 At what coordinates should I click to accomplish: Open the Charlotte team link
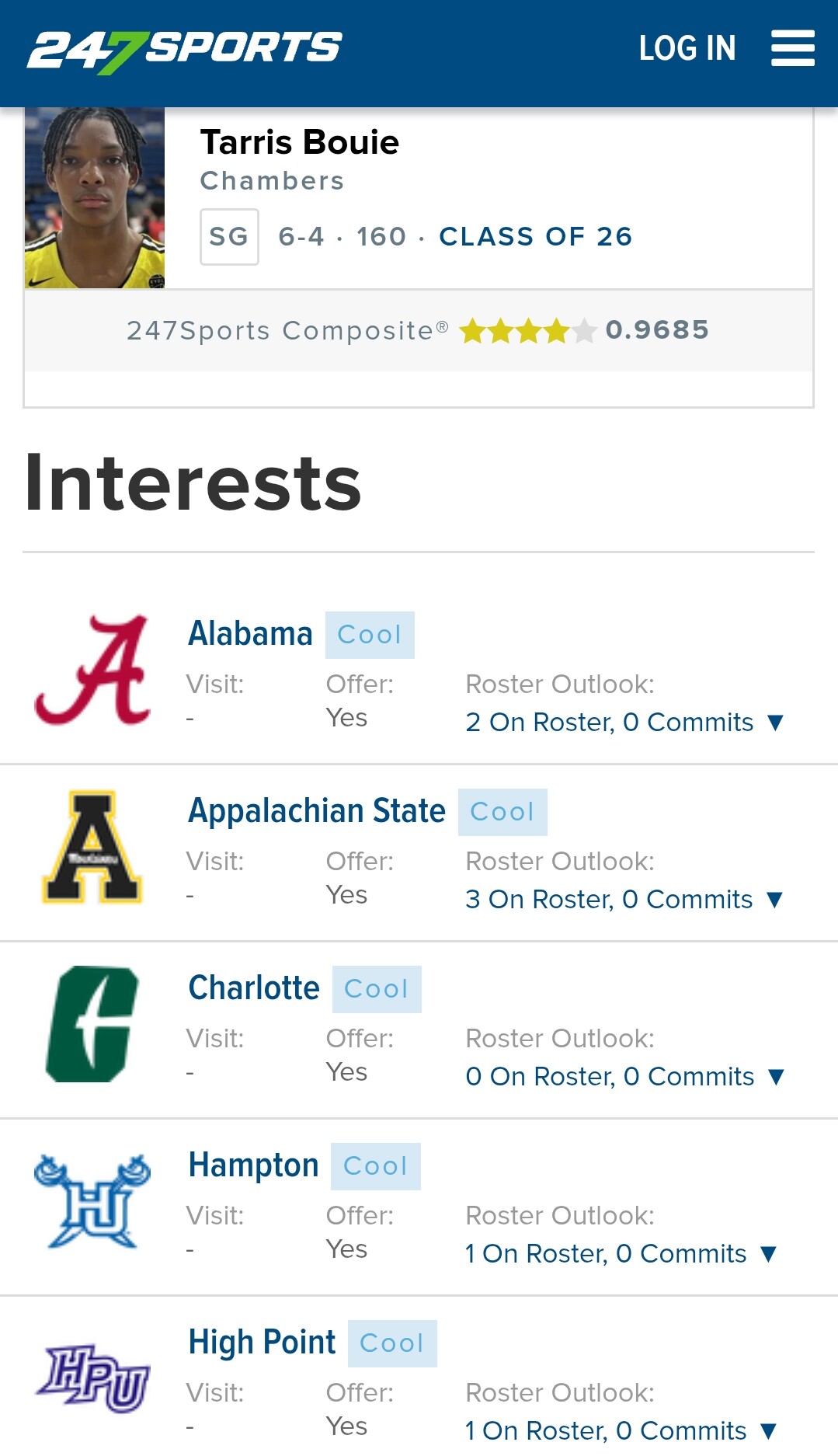point(254,988)
